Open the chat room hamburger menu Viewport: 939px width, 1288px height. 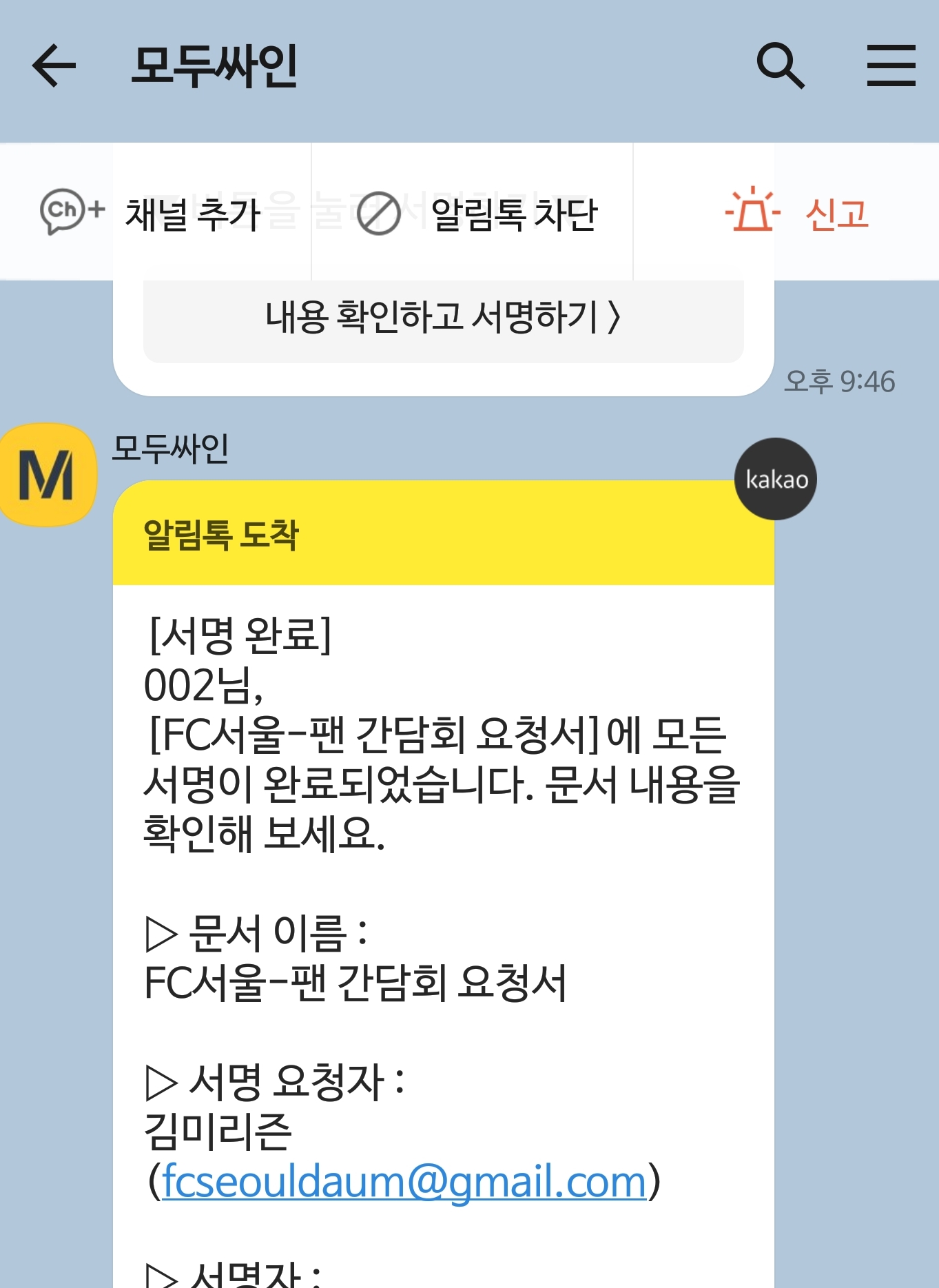point(891,66)
